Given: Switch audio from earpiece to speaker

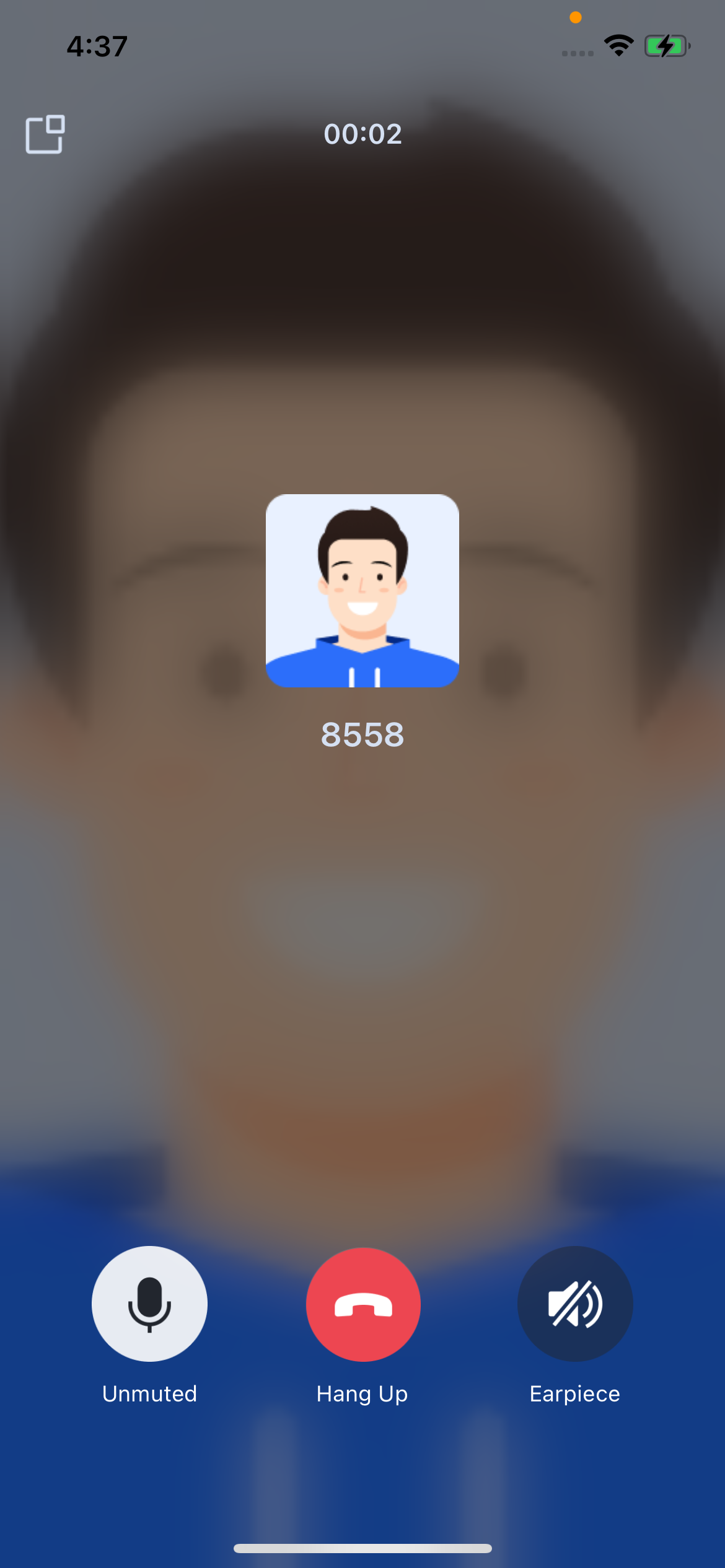Looking at the screenshot, I should point(574,1304).
